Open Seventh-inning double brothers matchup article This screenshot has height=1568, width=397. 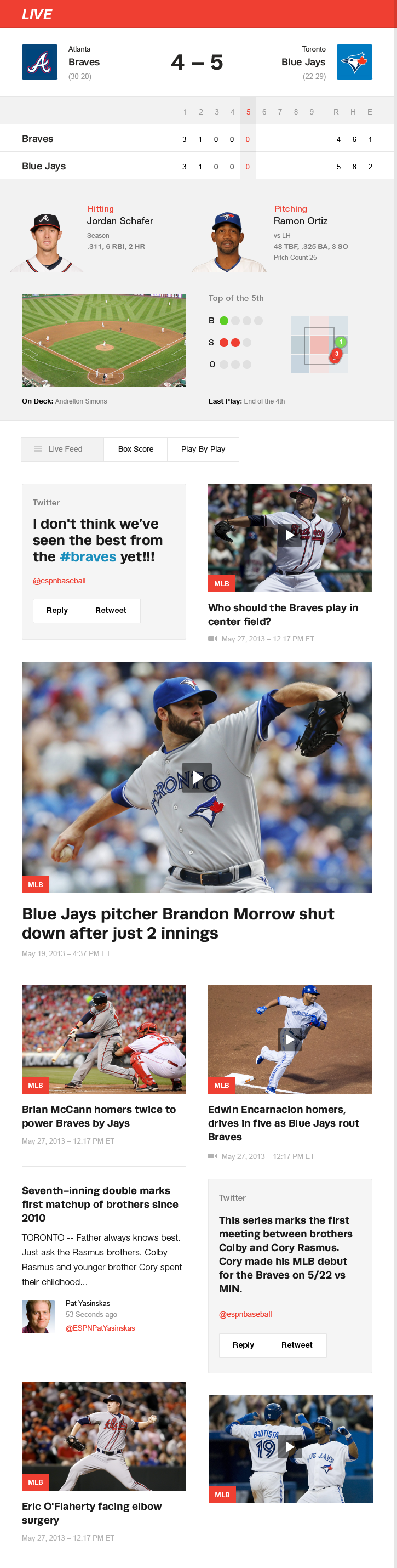pos(100,1204)
